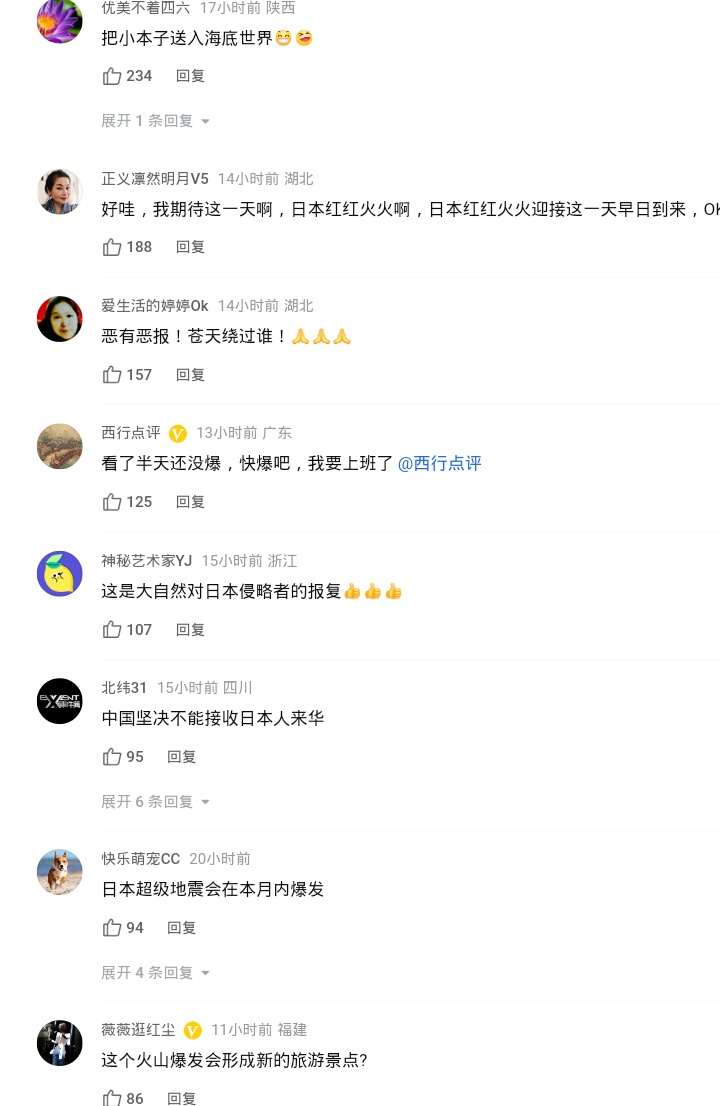The width and height of the screenshot is (720, 1106).
Task: Reply to 神秘艺术家YJ's comment
Action: click(x=190, y=630)
